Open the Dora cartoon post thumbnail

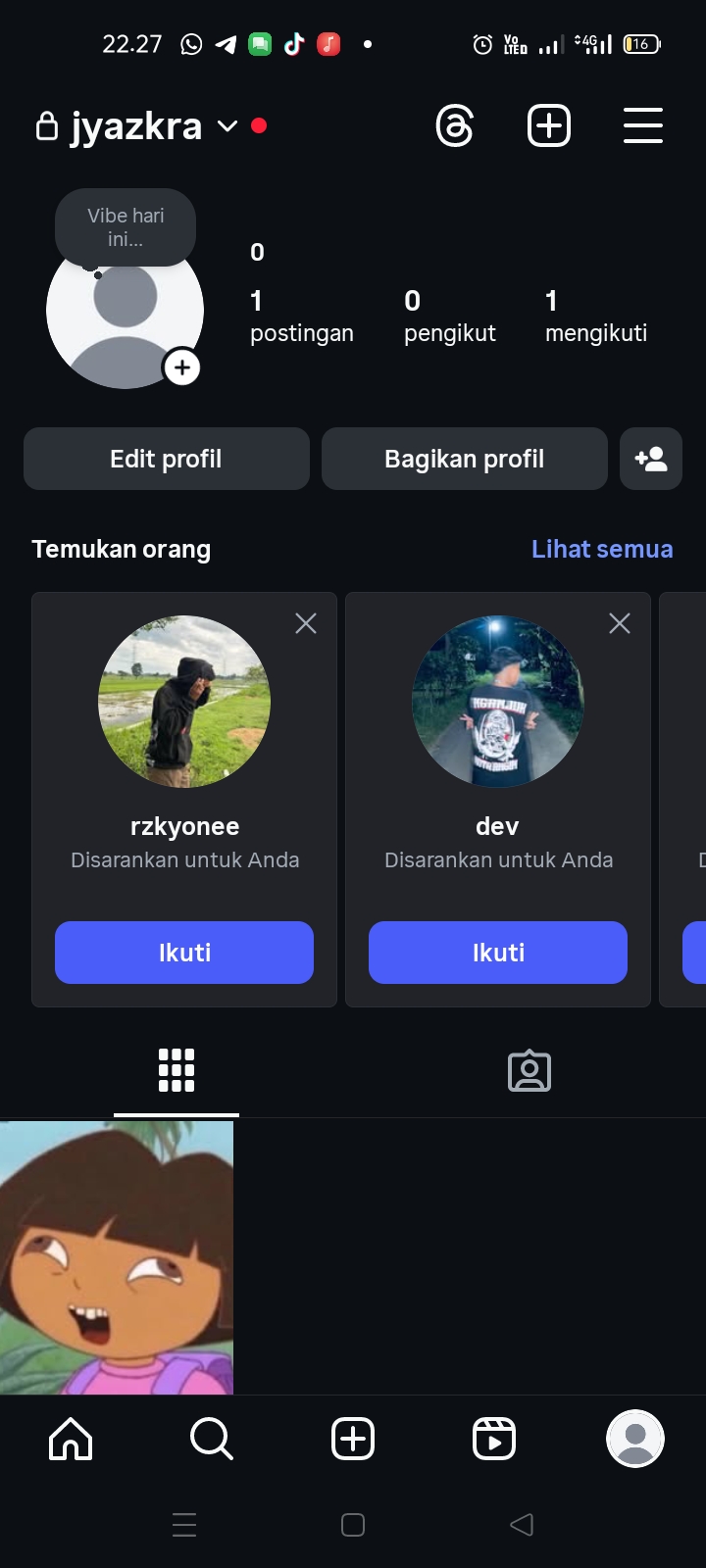(x=117, y=1257)
